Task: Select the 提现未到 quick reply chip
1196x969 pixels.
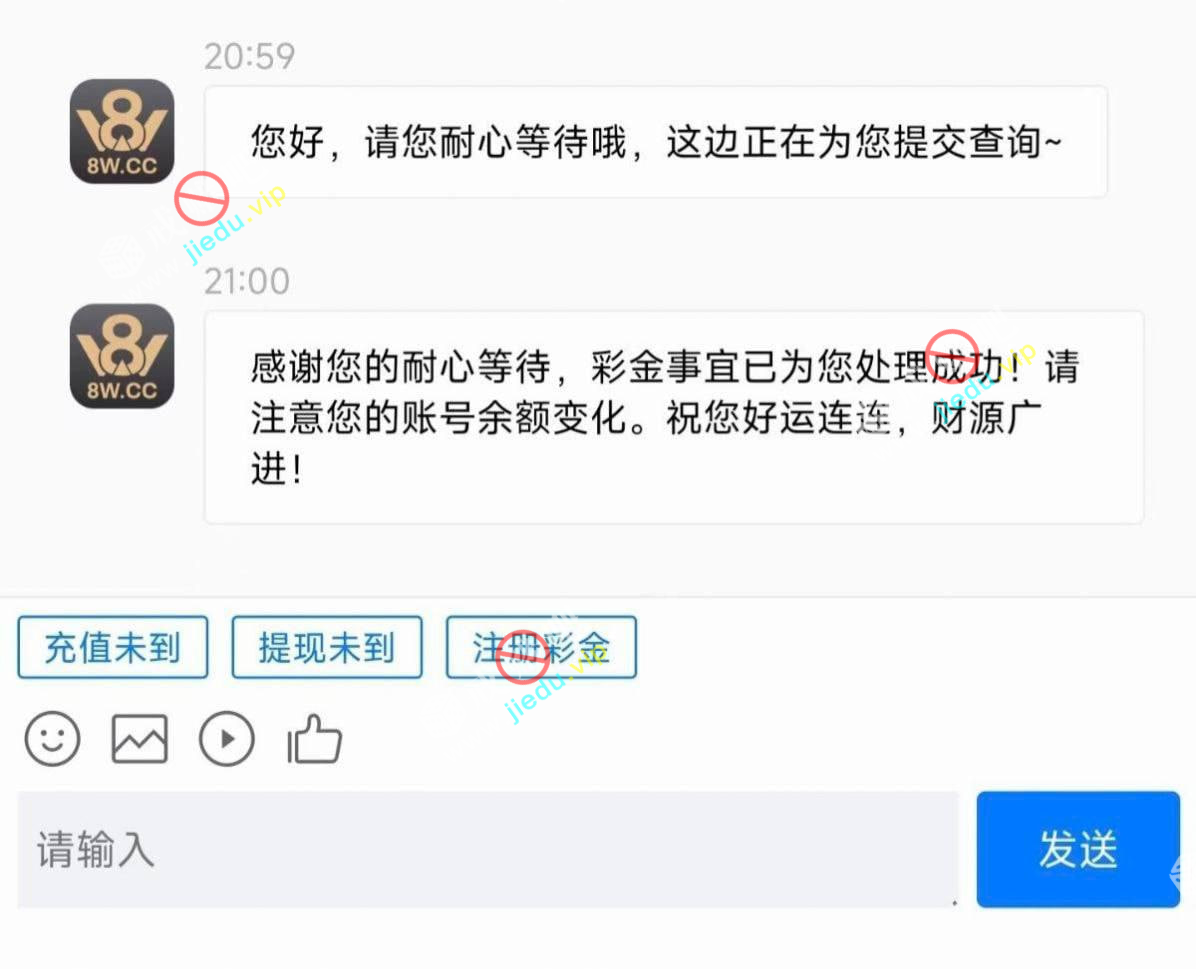Action: pyautogui.click(x=327, y=647)
